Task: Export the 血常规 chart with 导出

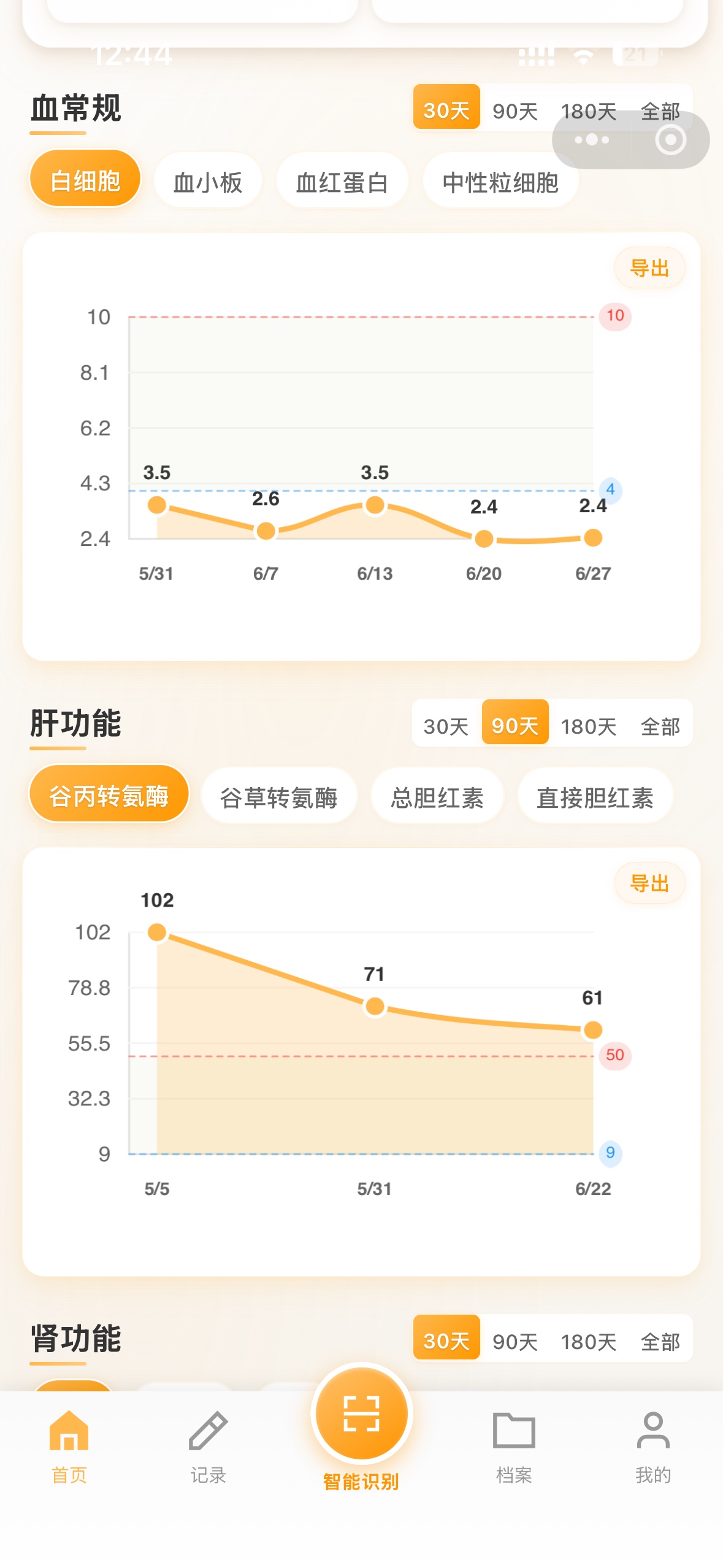Action: click(649, 268)
